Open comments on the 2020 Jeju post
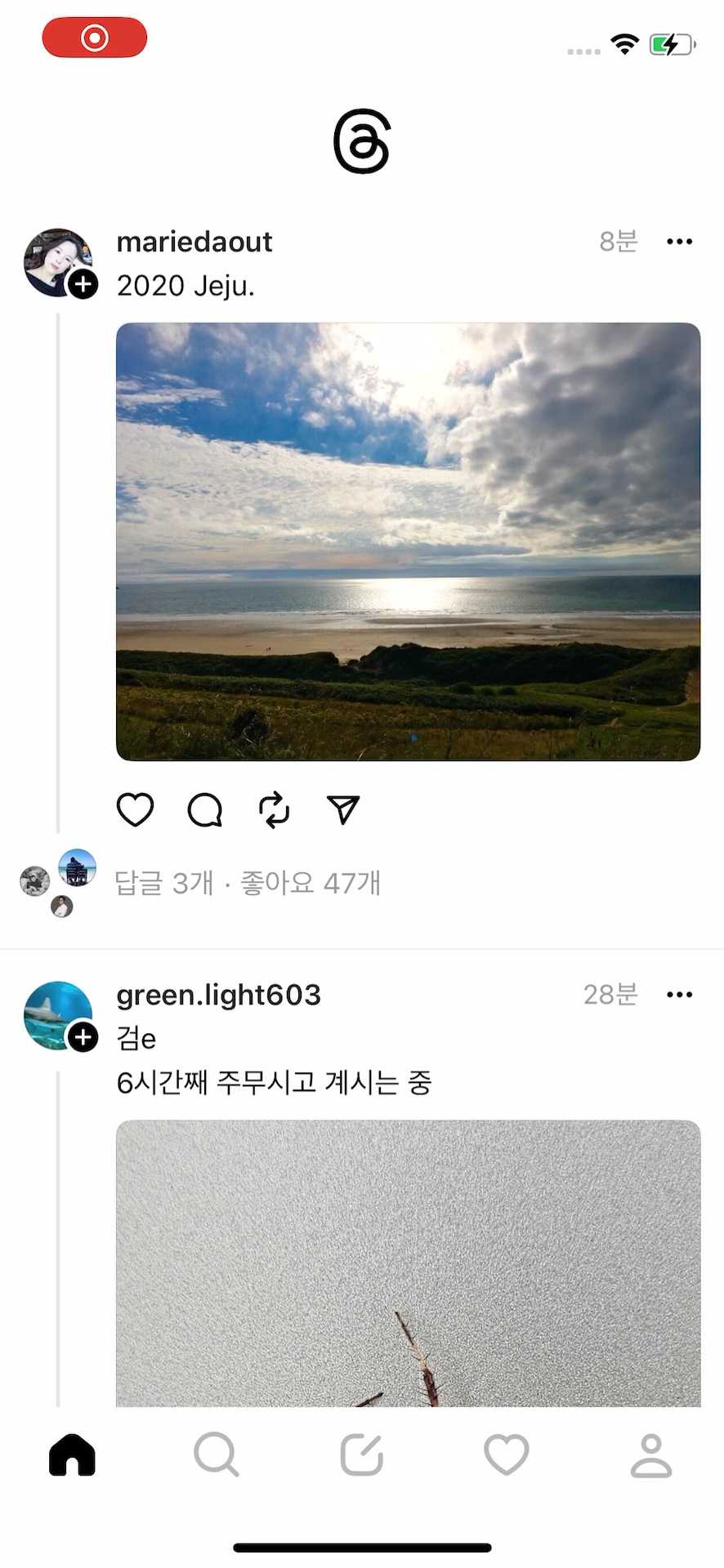The width and height of the screenshot is (724, 1568). coord(205,810)
